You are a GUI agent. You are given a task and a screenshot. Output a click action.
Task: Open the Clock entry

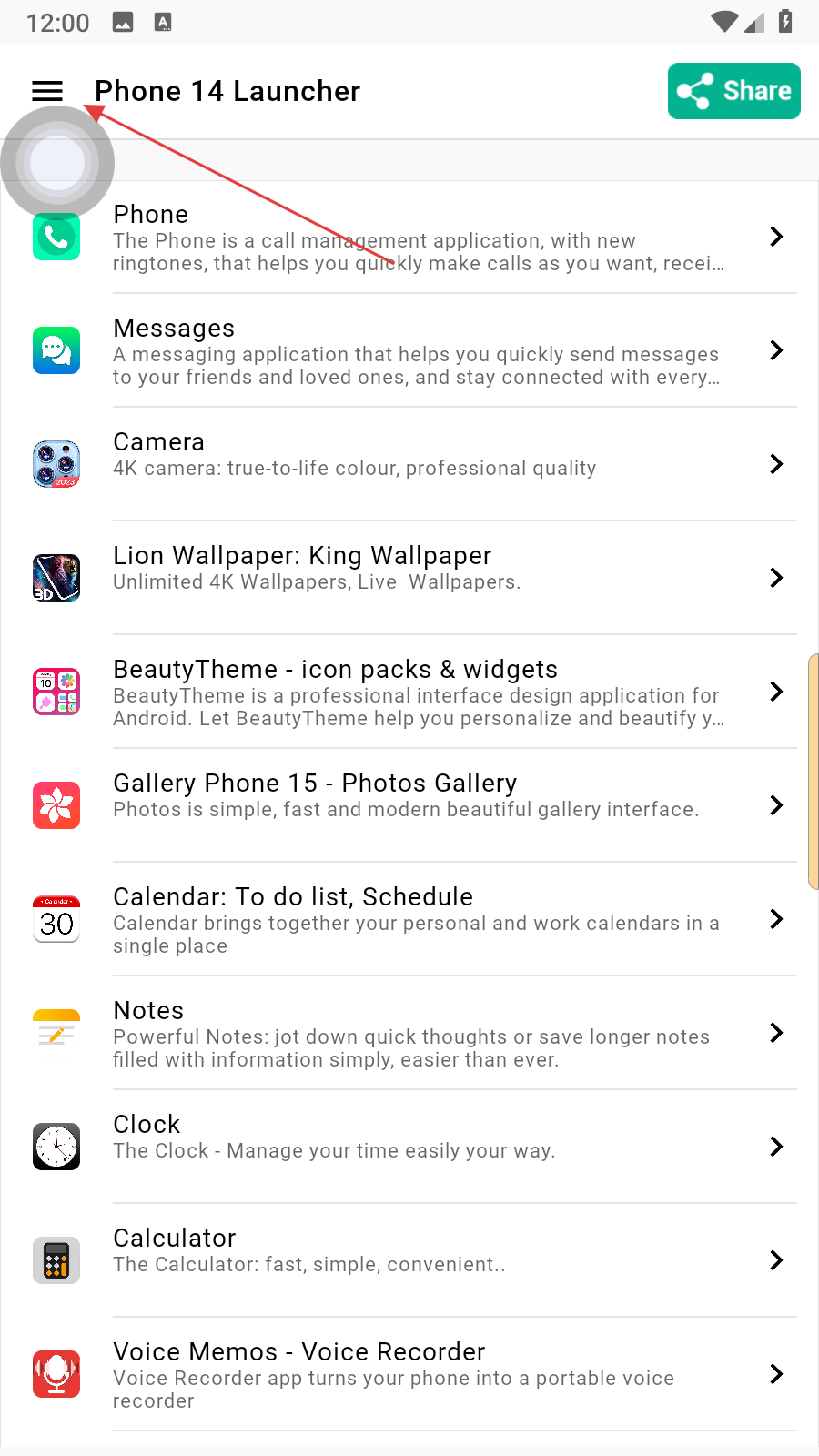[419, 1147]
